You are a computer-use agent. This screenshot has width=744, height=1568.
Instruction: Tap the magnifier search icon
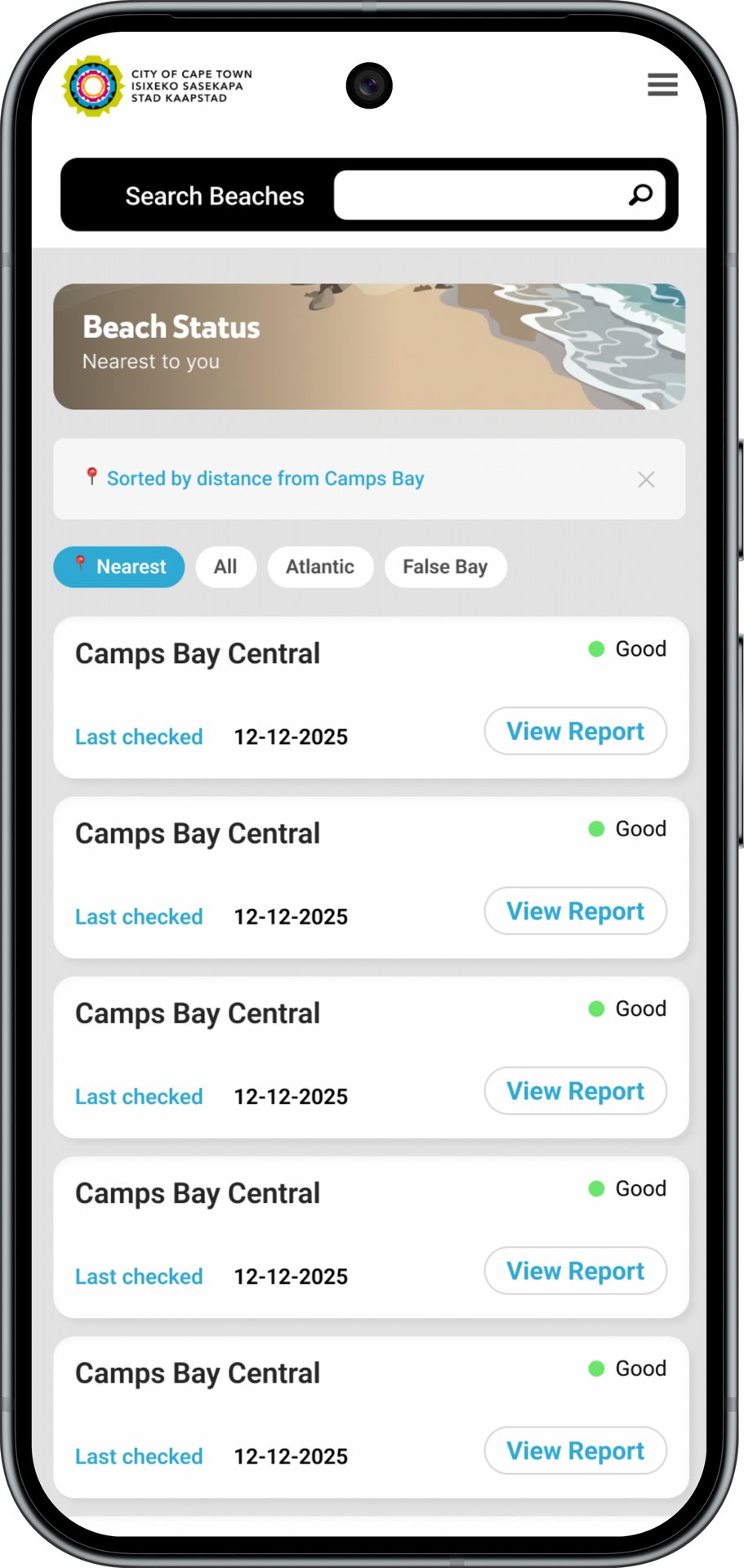tap(640, 195)
